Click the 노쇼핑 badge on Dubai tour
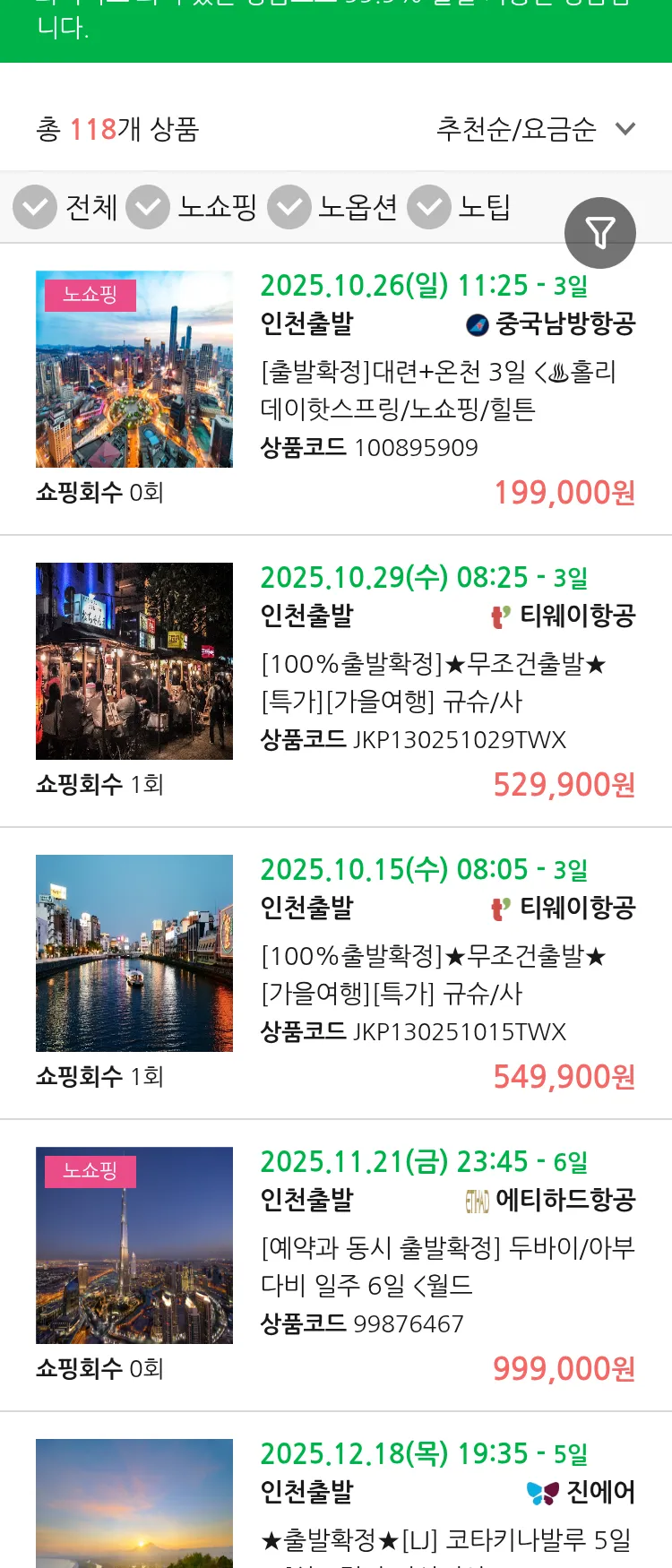Screen dimensions: 672x1568 [90, 1171]
